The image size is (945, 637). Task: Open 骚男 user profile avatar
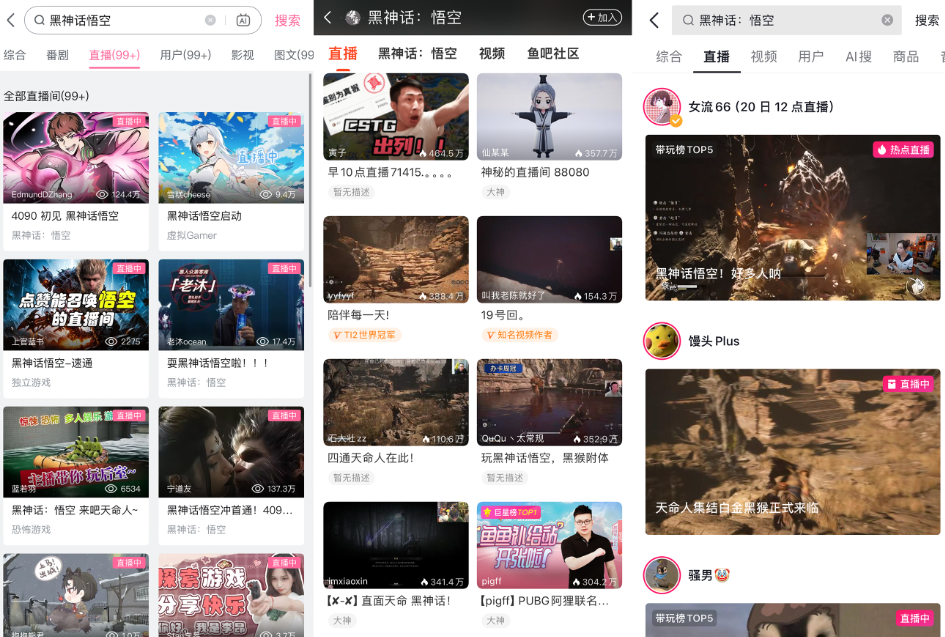tap(661, 575)
